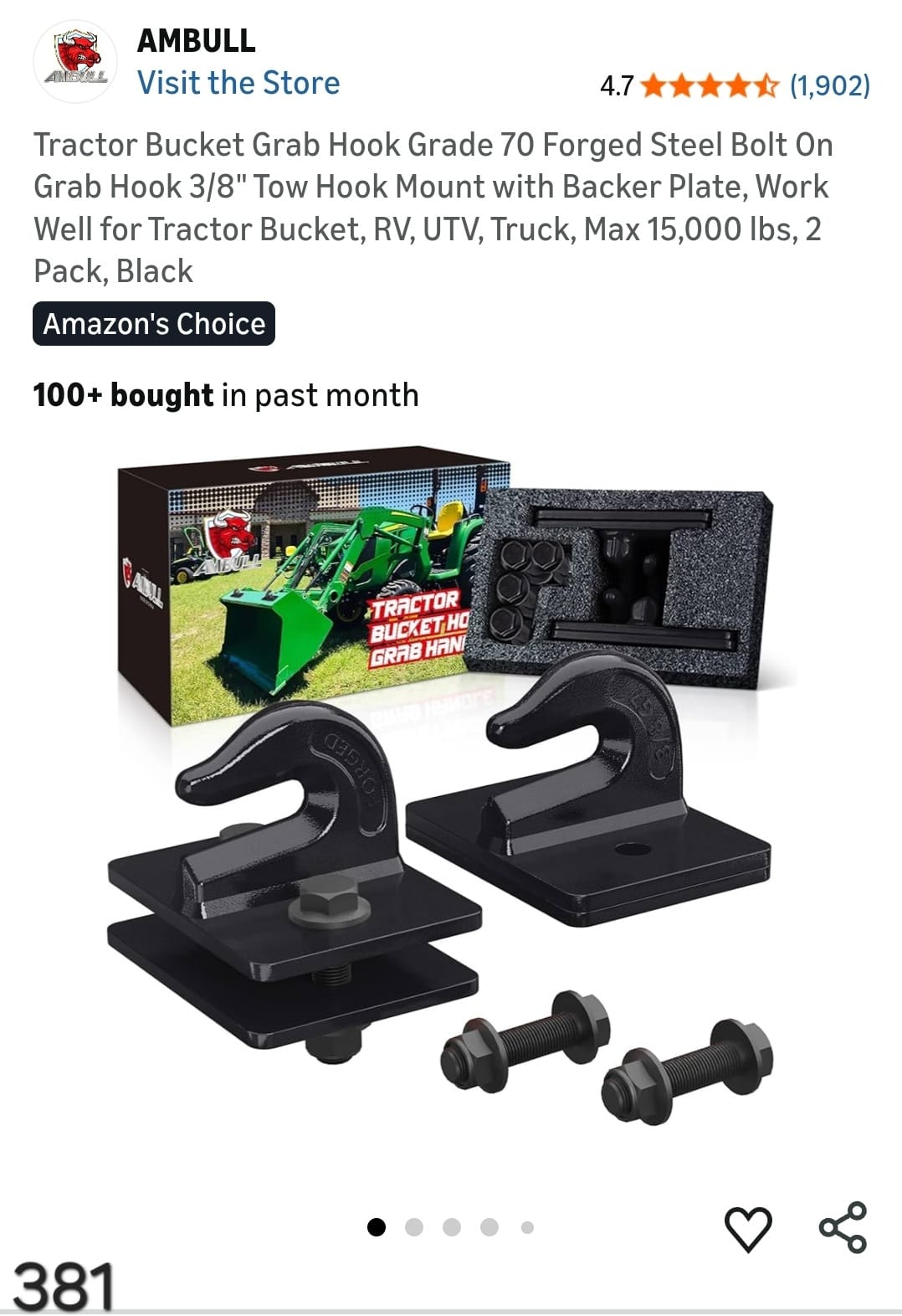Add product to wish list heart
The height and width of the screenshot is (1316, 902).
pyautogui.click(x=747, y=1229)
